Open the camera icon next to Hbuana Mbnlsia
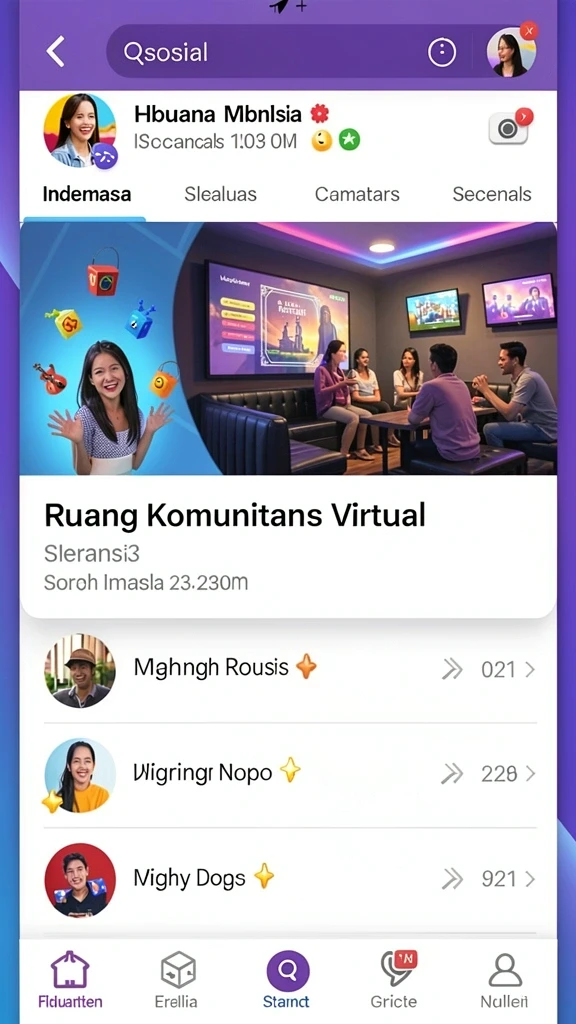The image size is (576, 1024). [509, 128]
